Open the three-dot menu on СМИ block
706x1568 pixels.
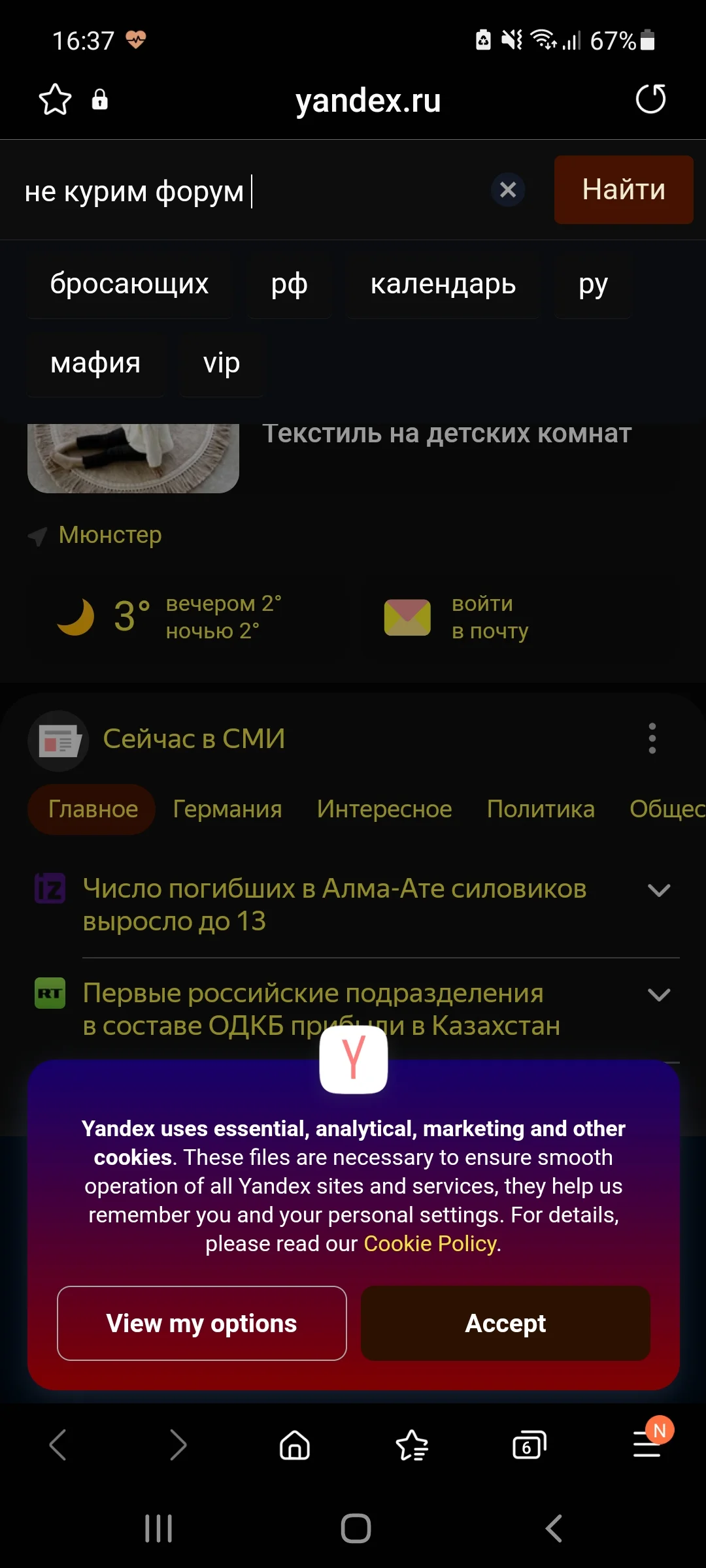click(652, 739)
